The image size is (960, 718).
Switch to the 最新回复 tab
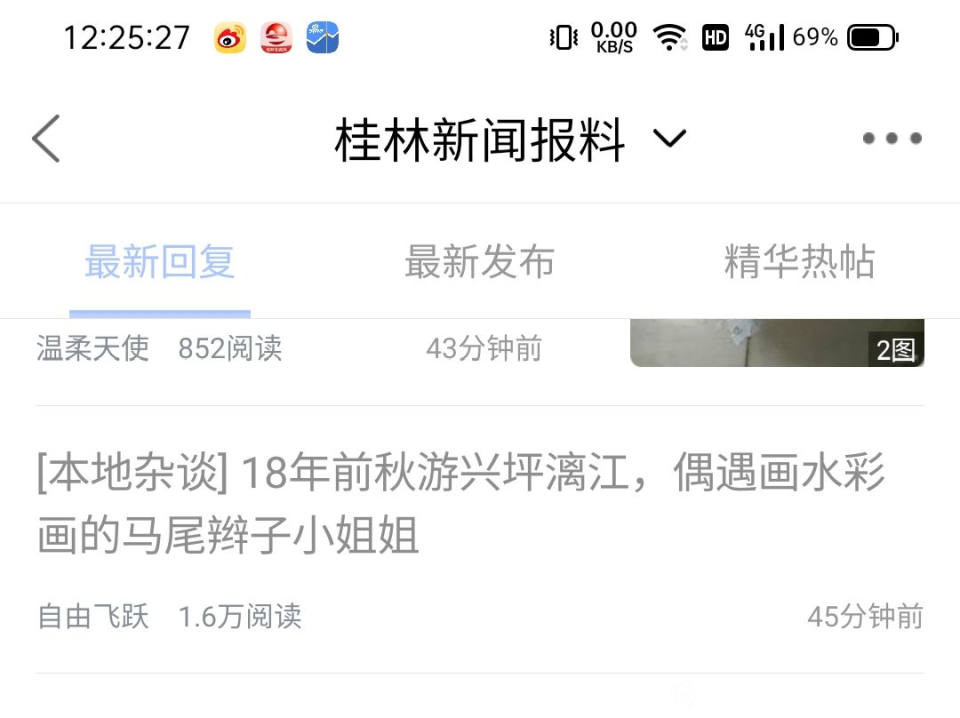click(x=160, y=262)
